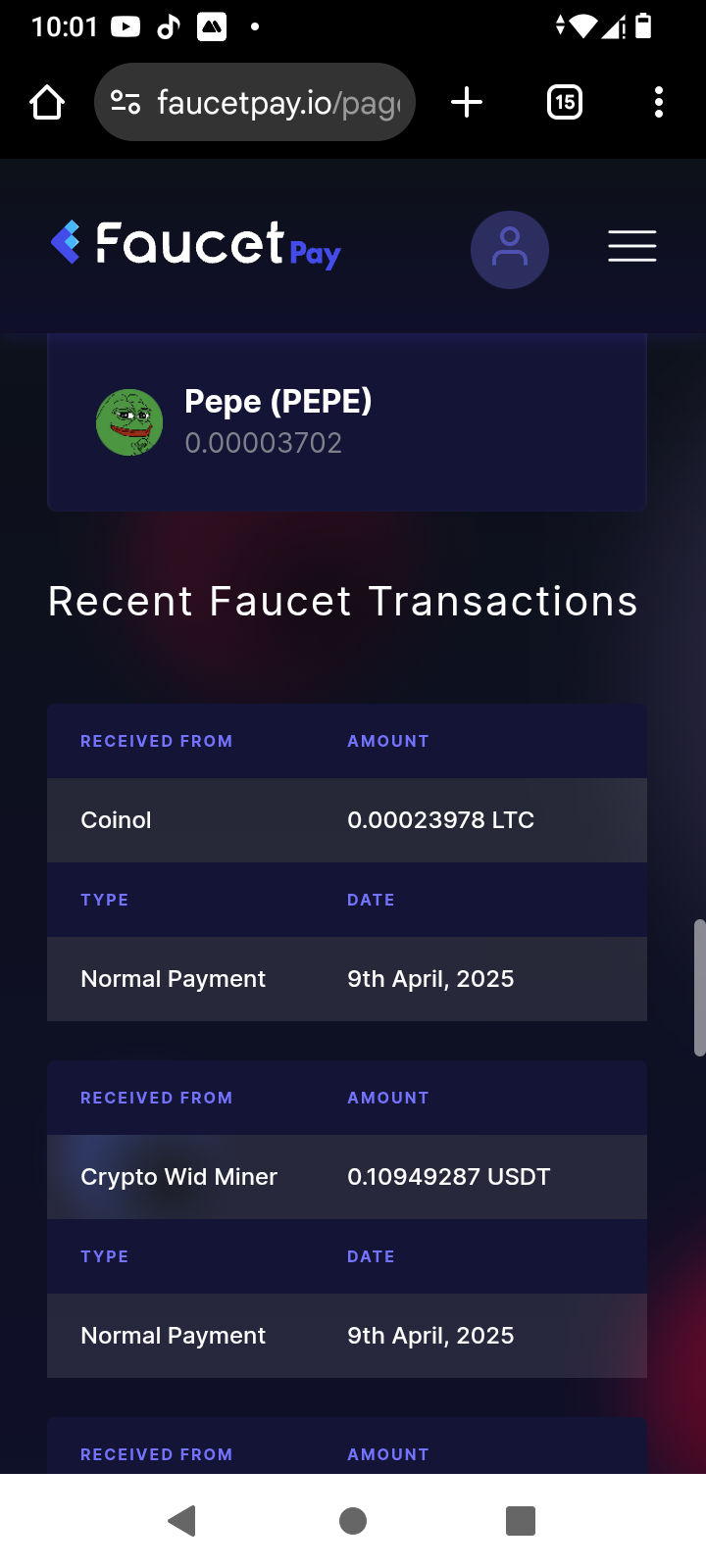Image resolution: width=706 pixels, height=1568 pixels.
Task: Open the browser overflow menu
Action: pyautogui.click(x=658, y=102)
